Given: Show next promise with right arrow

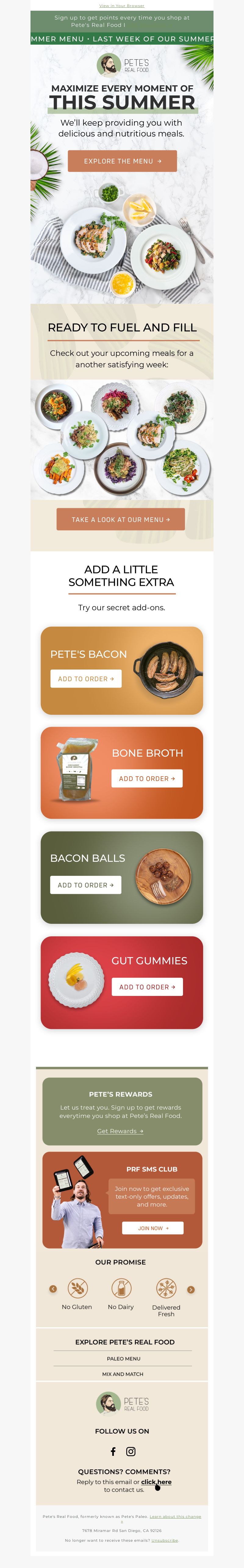Looking at the screenshot, I should coord(191,1289).
